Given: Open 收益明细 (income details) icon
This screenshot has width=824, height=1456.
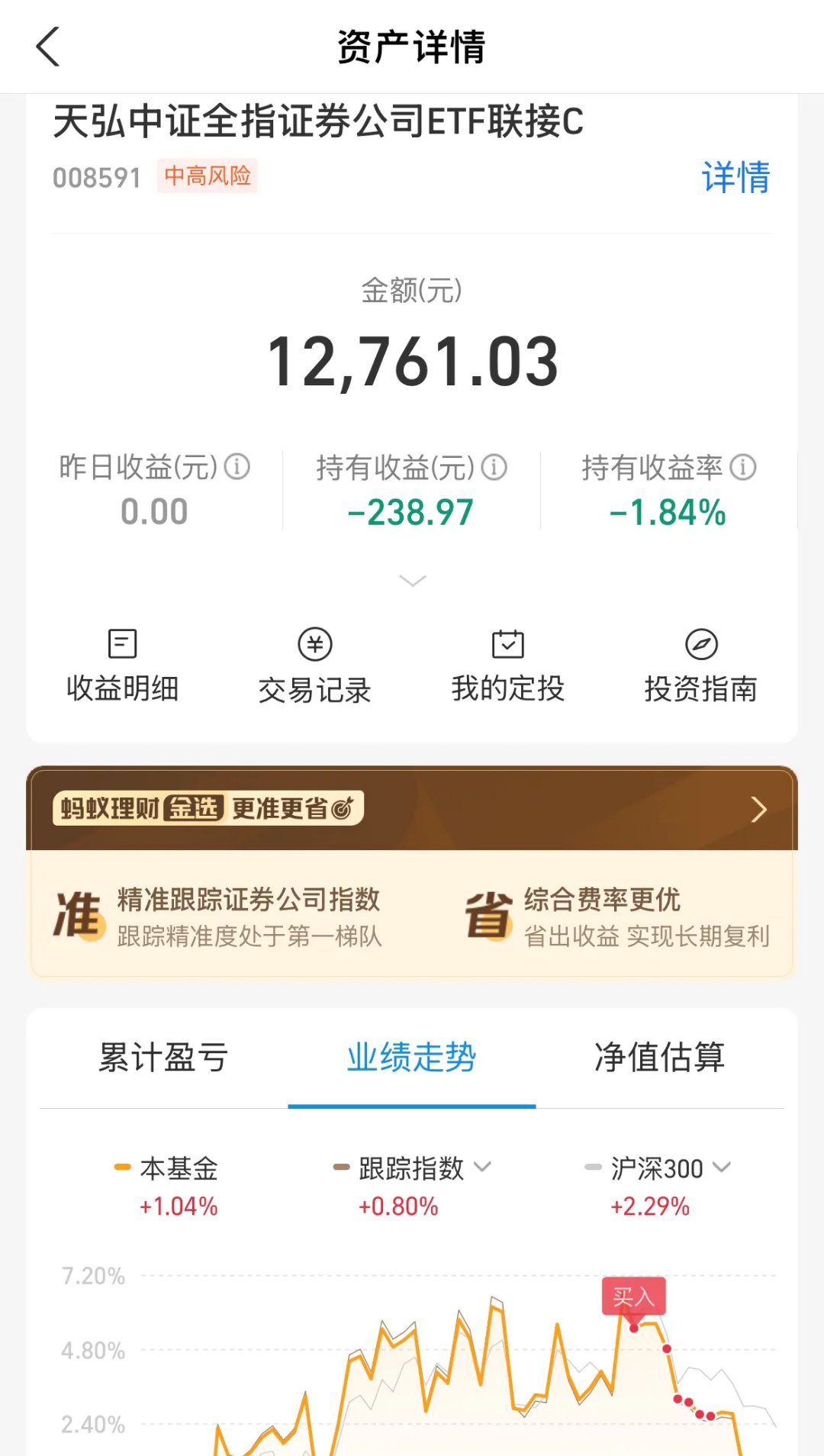Looking at the screenshot, I should pyautogui.click(x=122, y=664).
